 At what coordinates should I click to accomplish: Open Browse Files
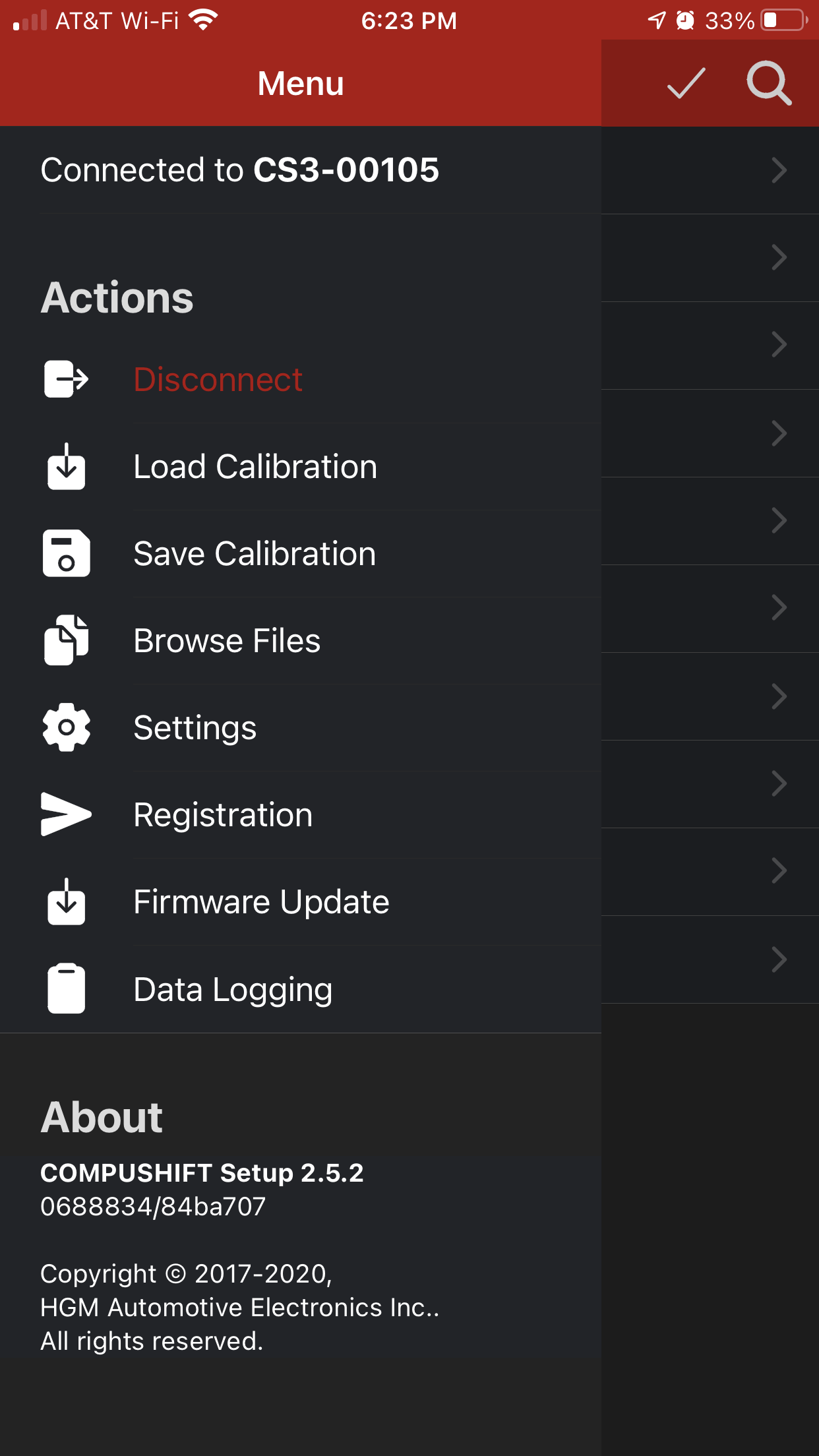click(227, 641)
